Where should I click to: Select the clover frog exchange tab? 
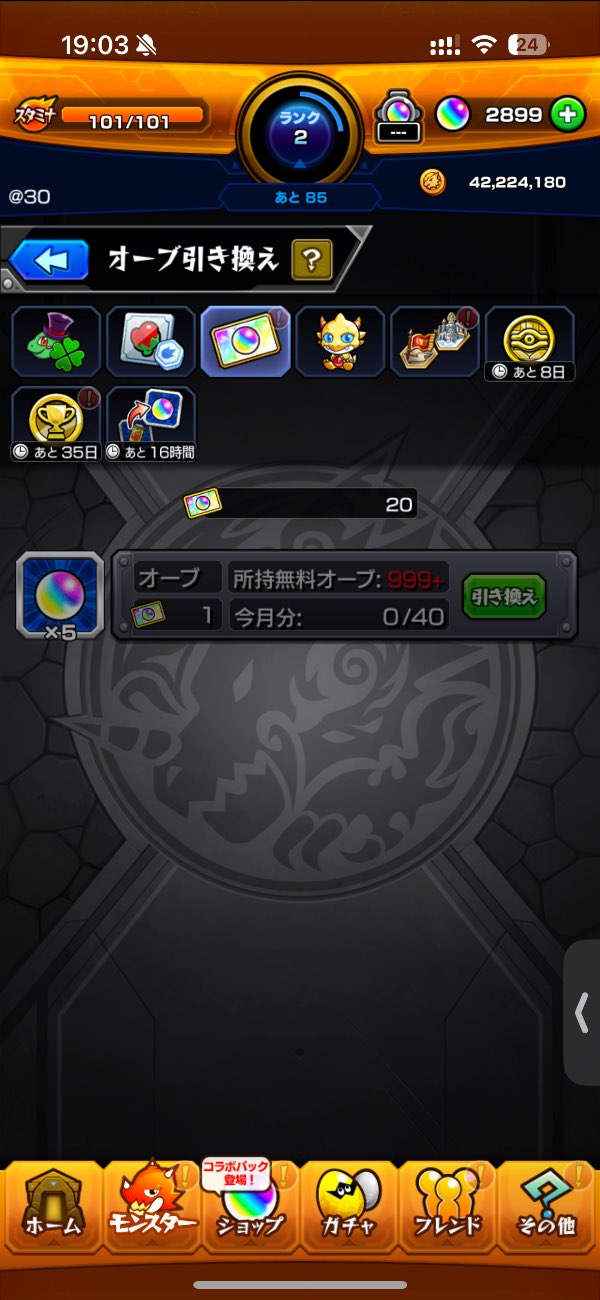pos(56,341)
